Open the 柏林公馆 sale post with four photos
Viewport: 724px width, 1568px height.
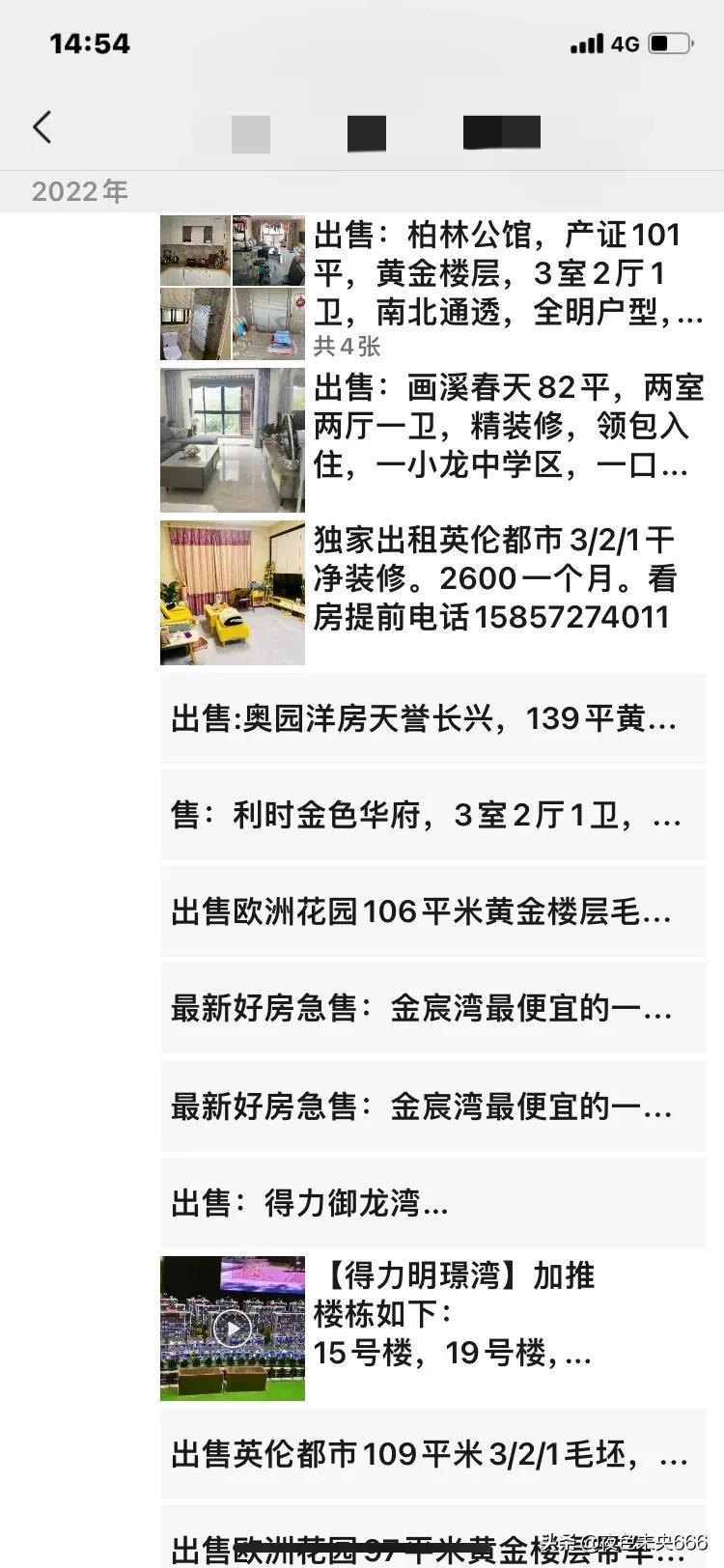[507, 274]
